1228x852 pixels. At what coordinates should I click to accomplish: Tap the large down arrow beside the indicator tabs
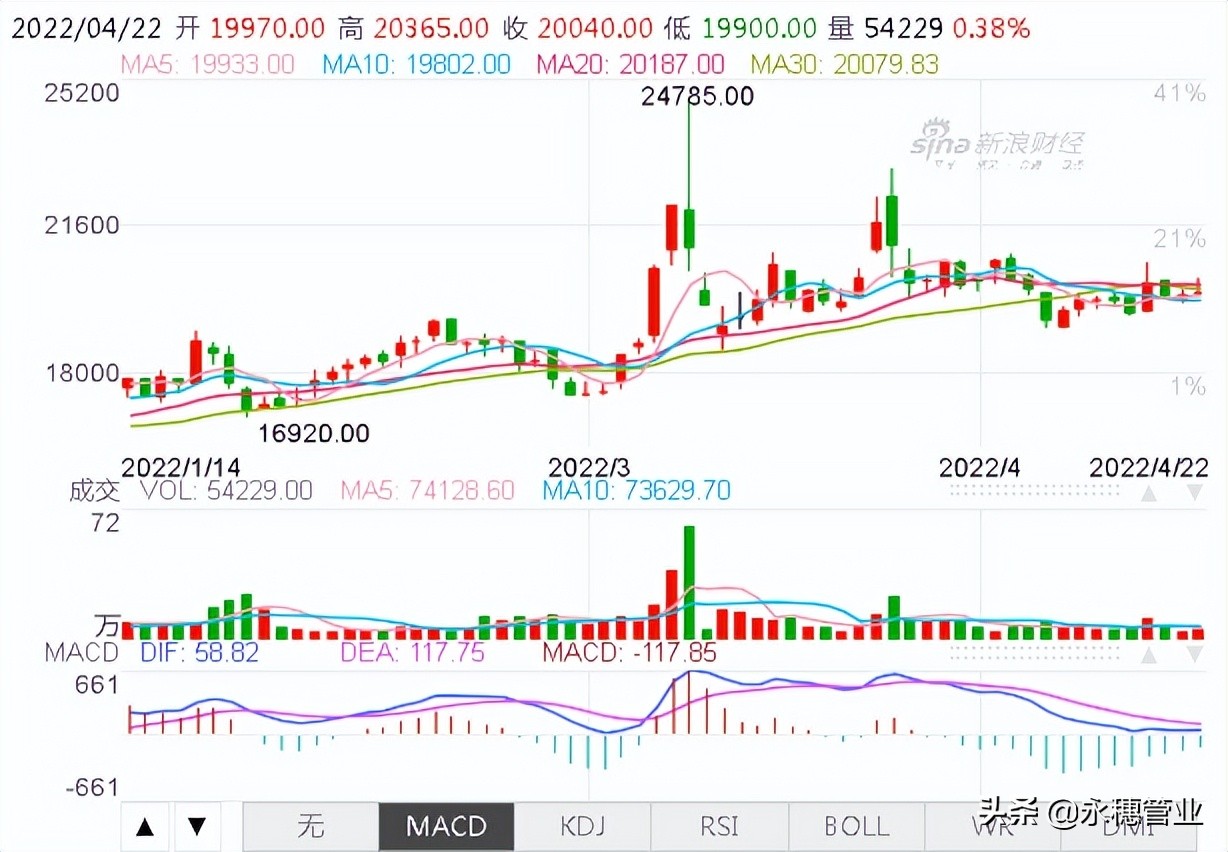[197, 826]
